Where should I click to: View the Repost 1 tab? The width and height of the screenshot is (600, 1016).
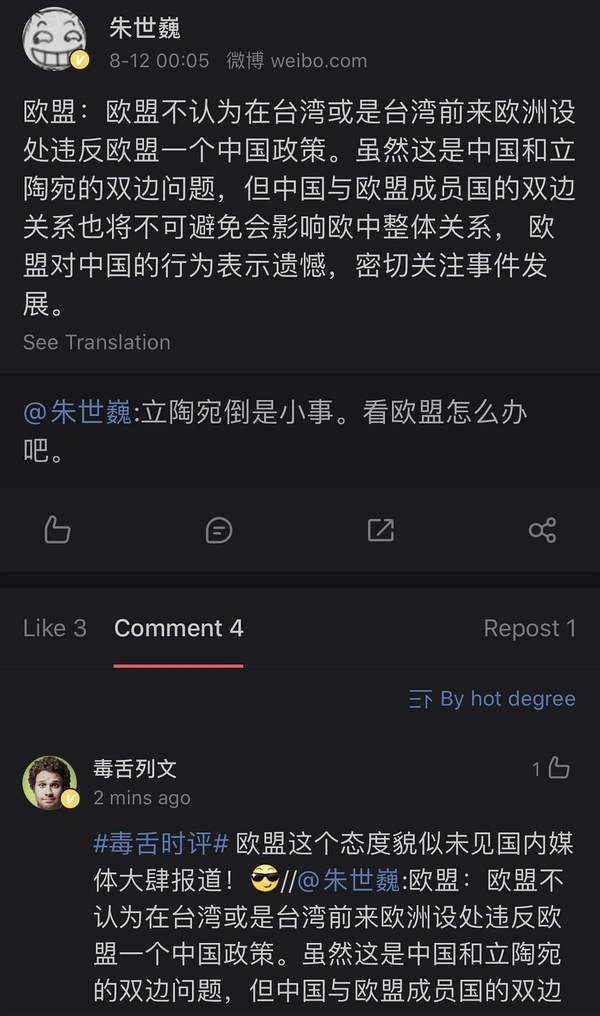(x=529, y=628)
